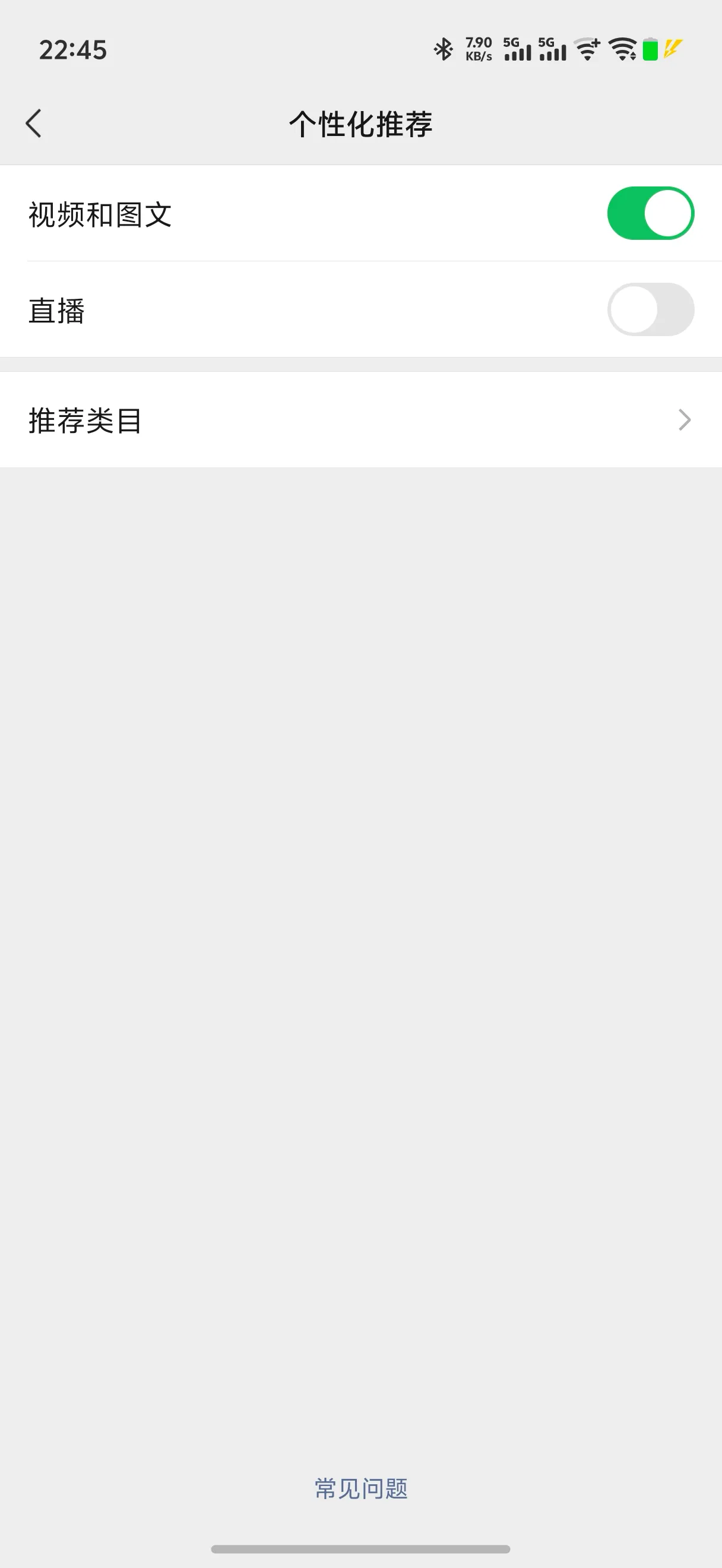Enable the 直播 switch
The width and height of the screenshot is (722, 1568).
pos(650,310)
